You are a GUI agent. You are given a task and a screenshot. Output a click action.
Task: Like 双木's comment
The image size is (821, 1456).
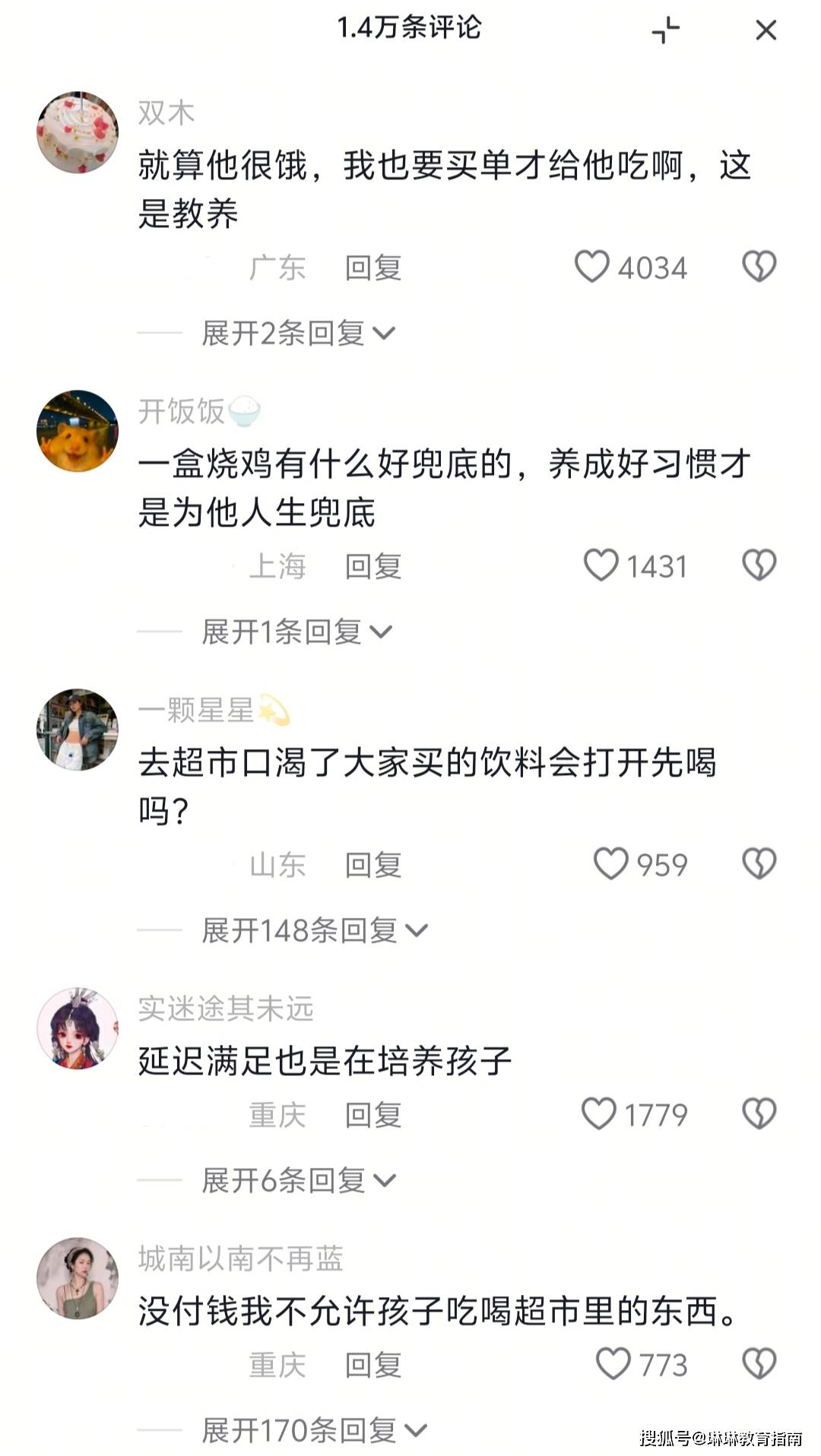pos(592,267)
